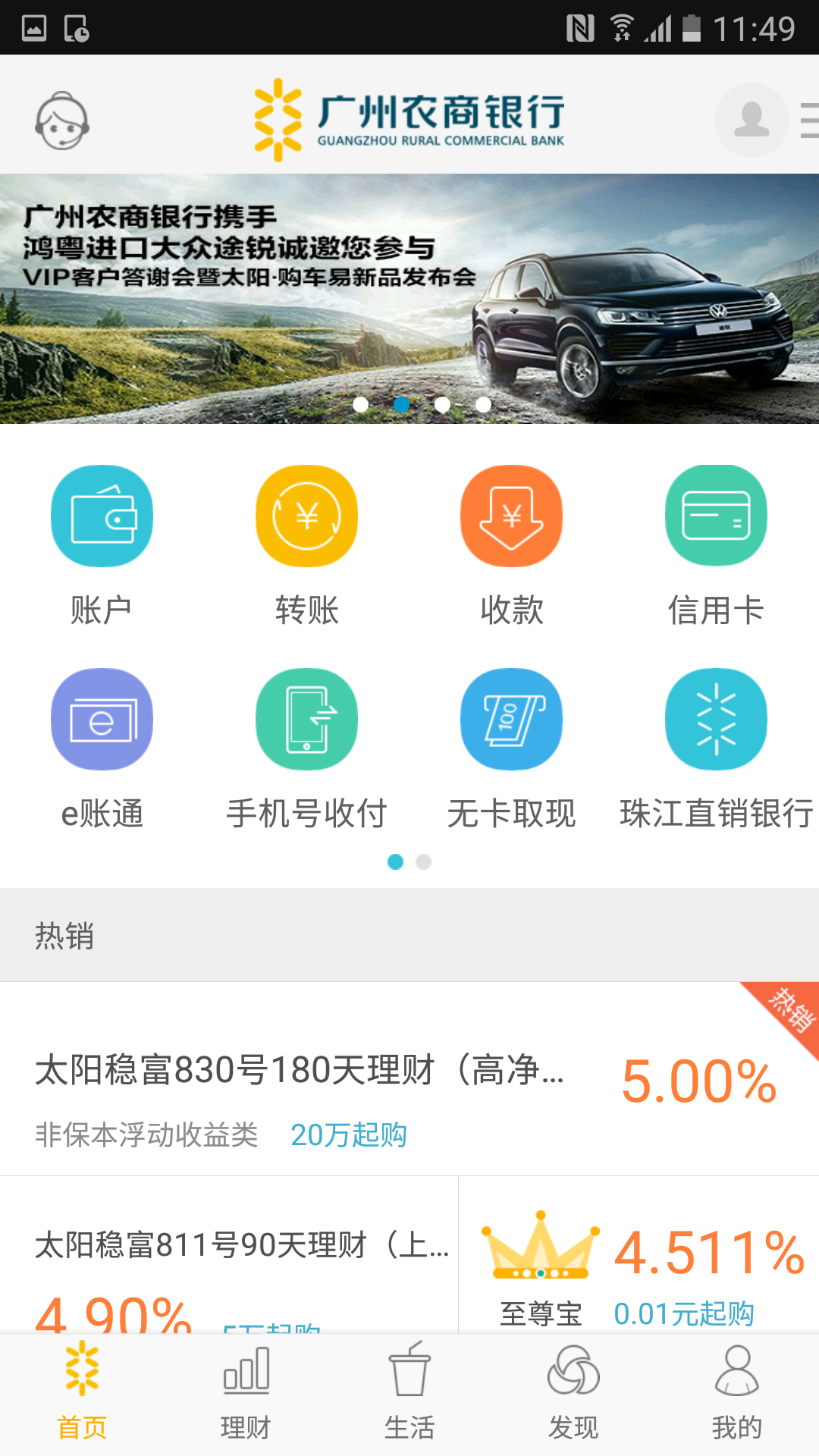This screenshot has width=819, height=1456.
Task: Open 无卡取现 cardless withdrawal
Action: 511,748
